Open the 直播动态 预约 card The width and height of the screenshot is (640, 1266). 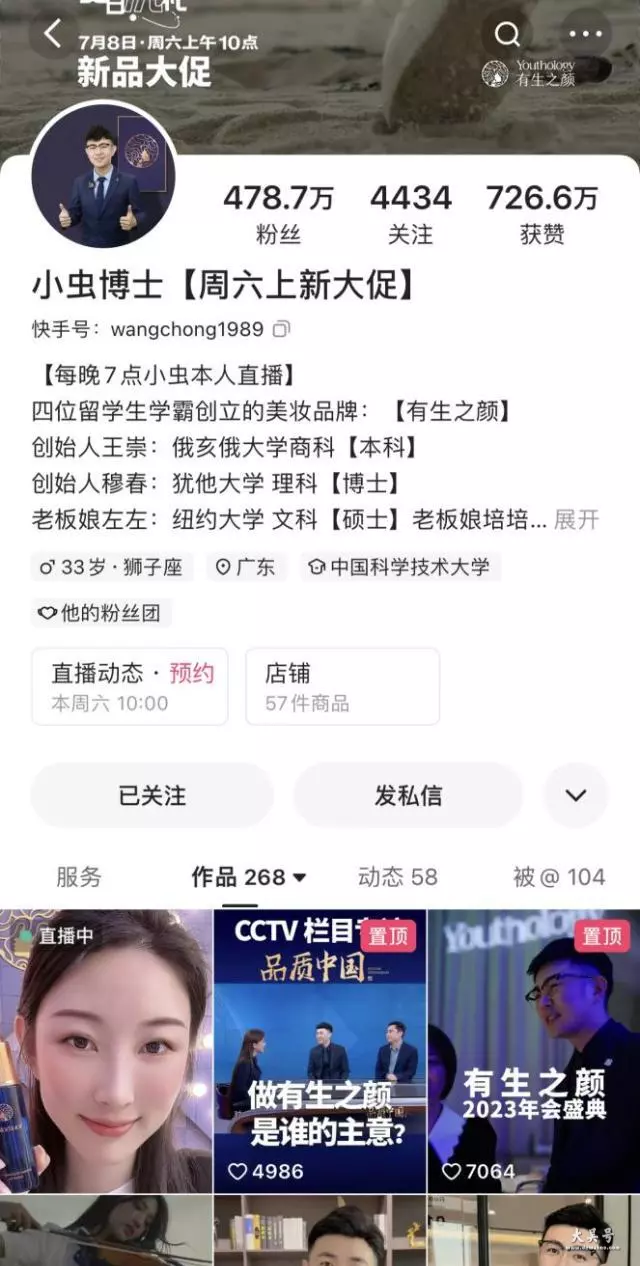pos(129,686)
